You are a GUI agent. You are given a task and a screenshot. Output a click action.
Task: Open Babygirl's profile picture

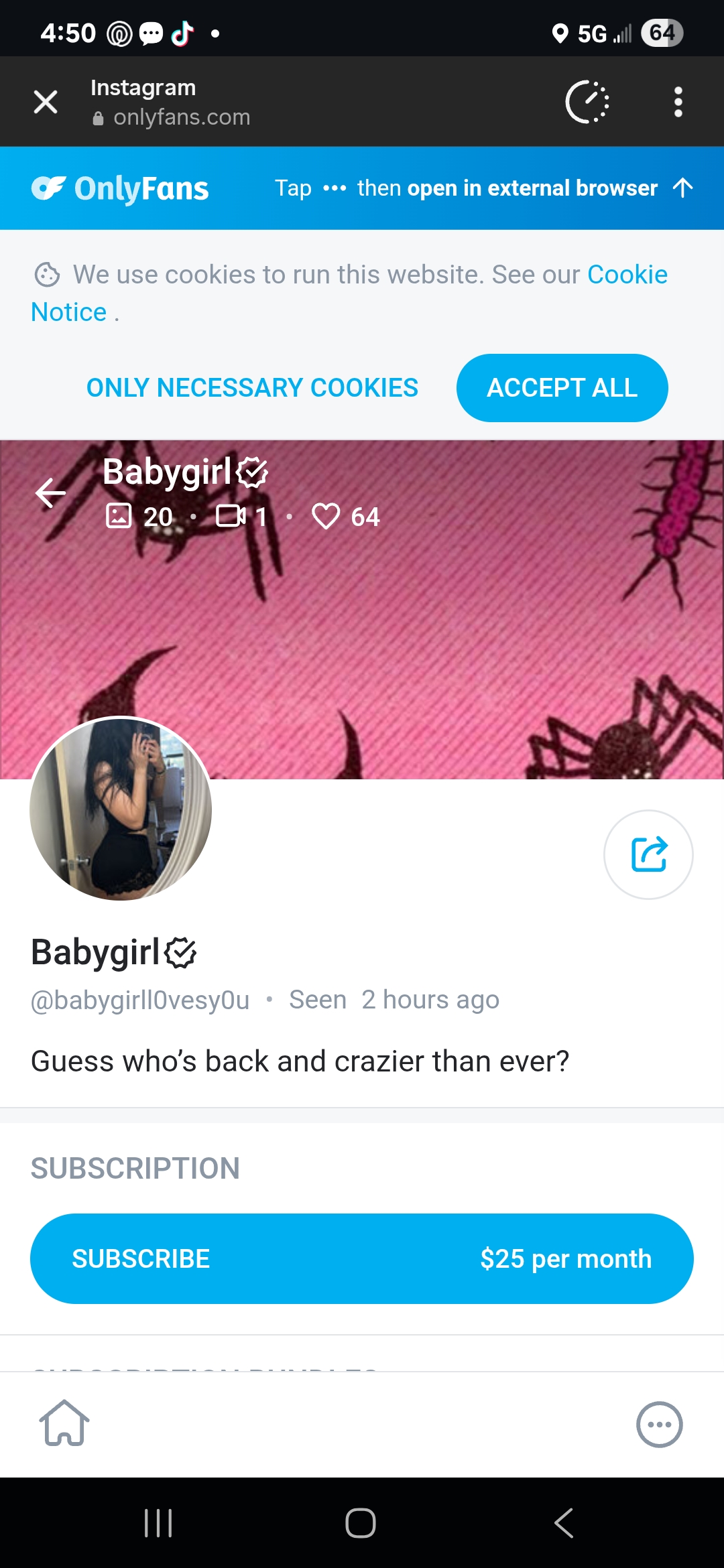pos(121,809)
